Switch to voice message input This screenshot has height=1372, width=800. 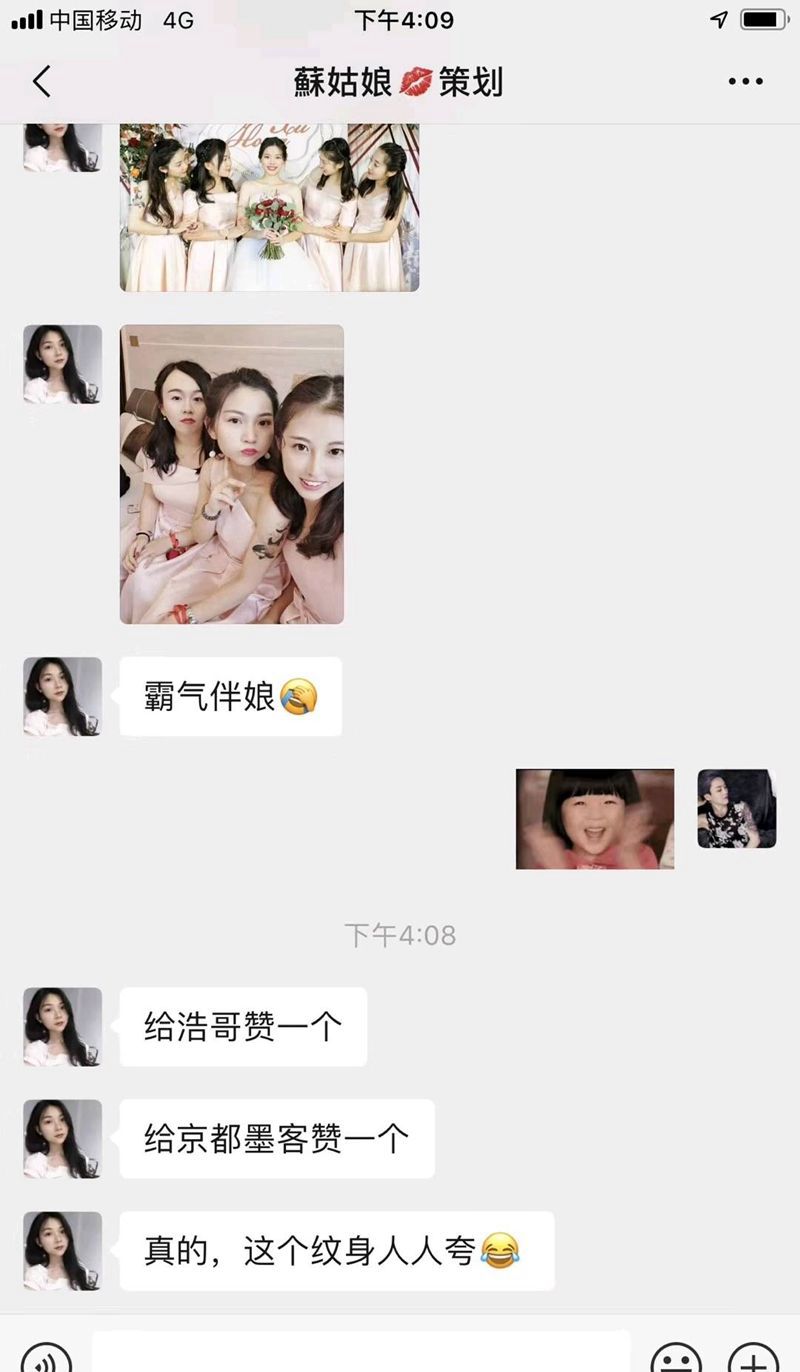pos(46,1358)
